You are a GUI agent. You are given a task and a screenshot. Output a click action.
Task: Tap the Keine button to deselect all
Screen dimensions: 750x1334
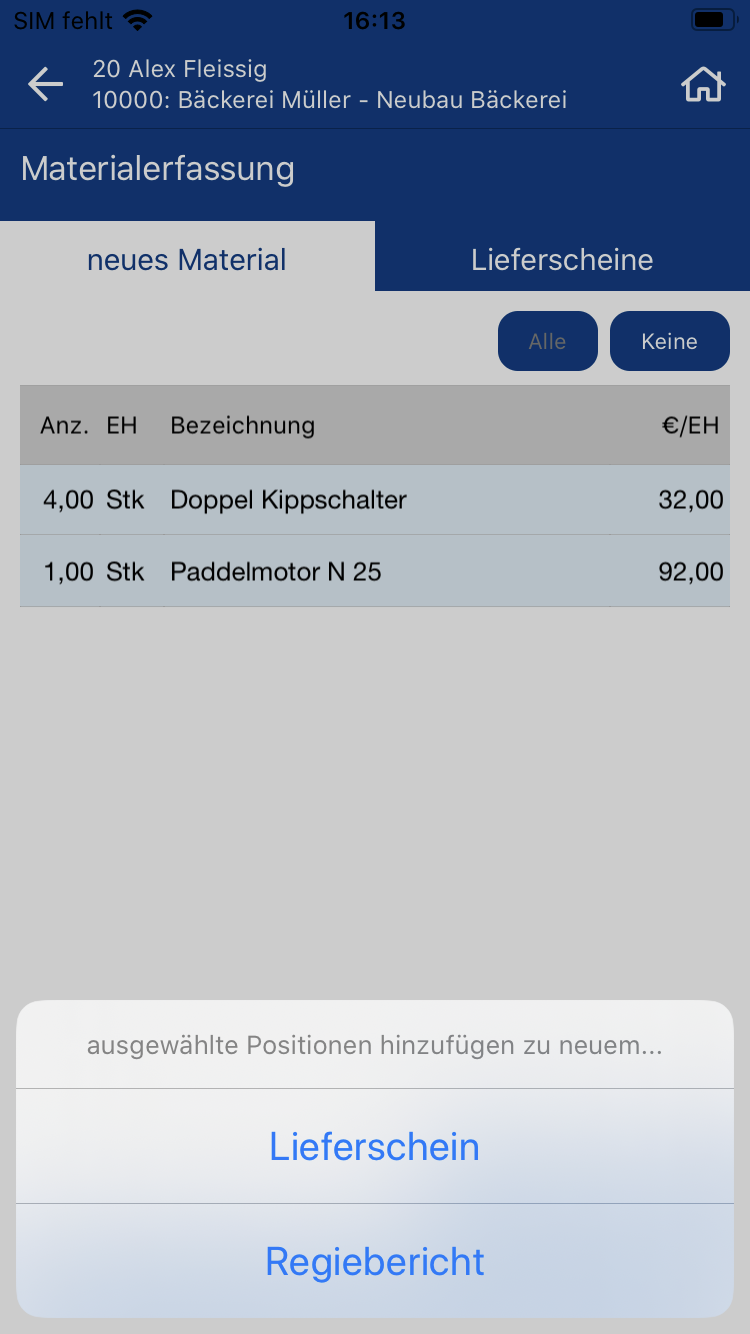(x=669, y=342)
